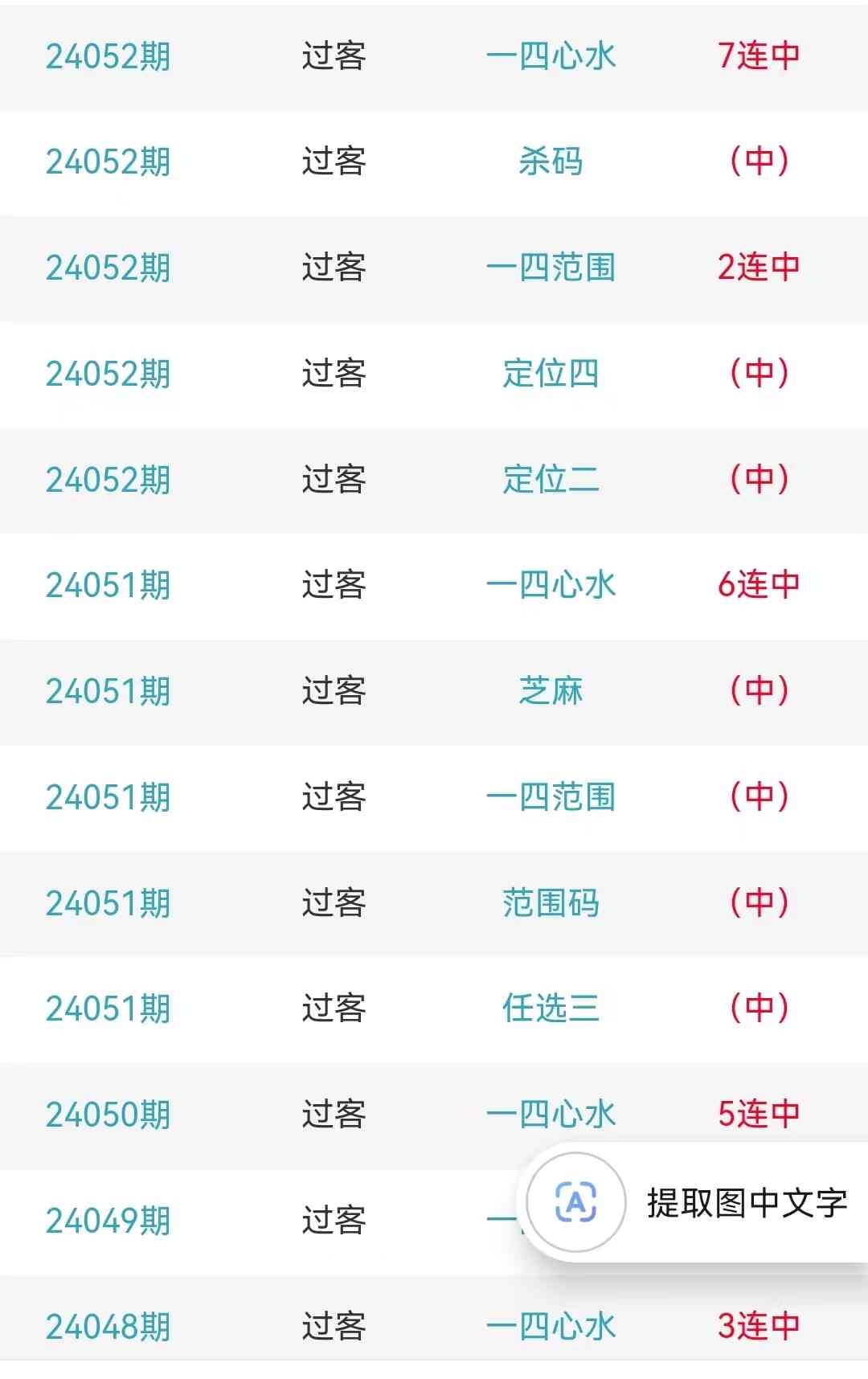
Task: View the 24052期 定位四 row
Action: coord(551,374)
